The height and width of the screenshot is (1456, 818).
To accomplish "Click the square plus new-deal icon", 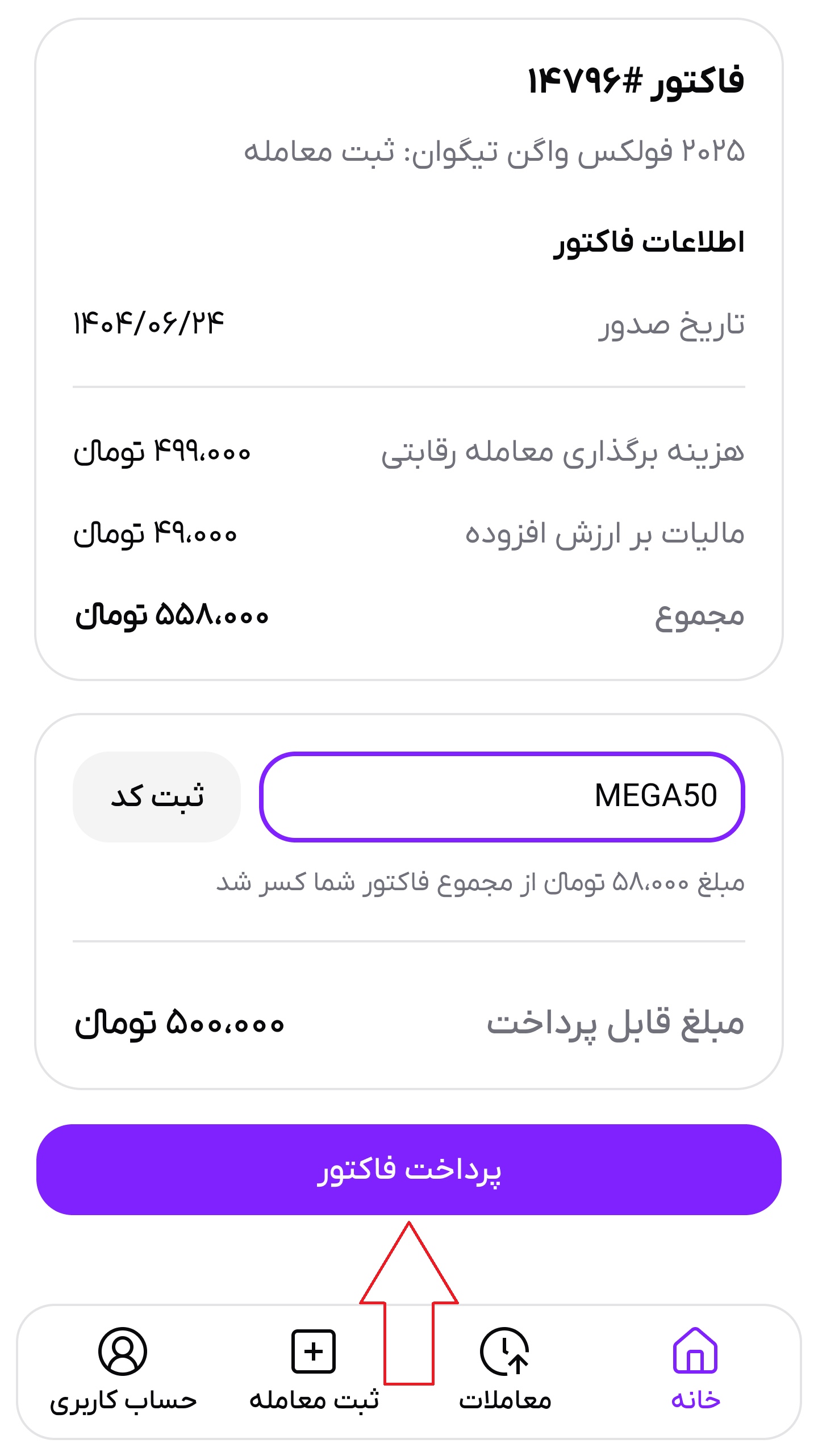I will 314,1353.
